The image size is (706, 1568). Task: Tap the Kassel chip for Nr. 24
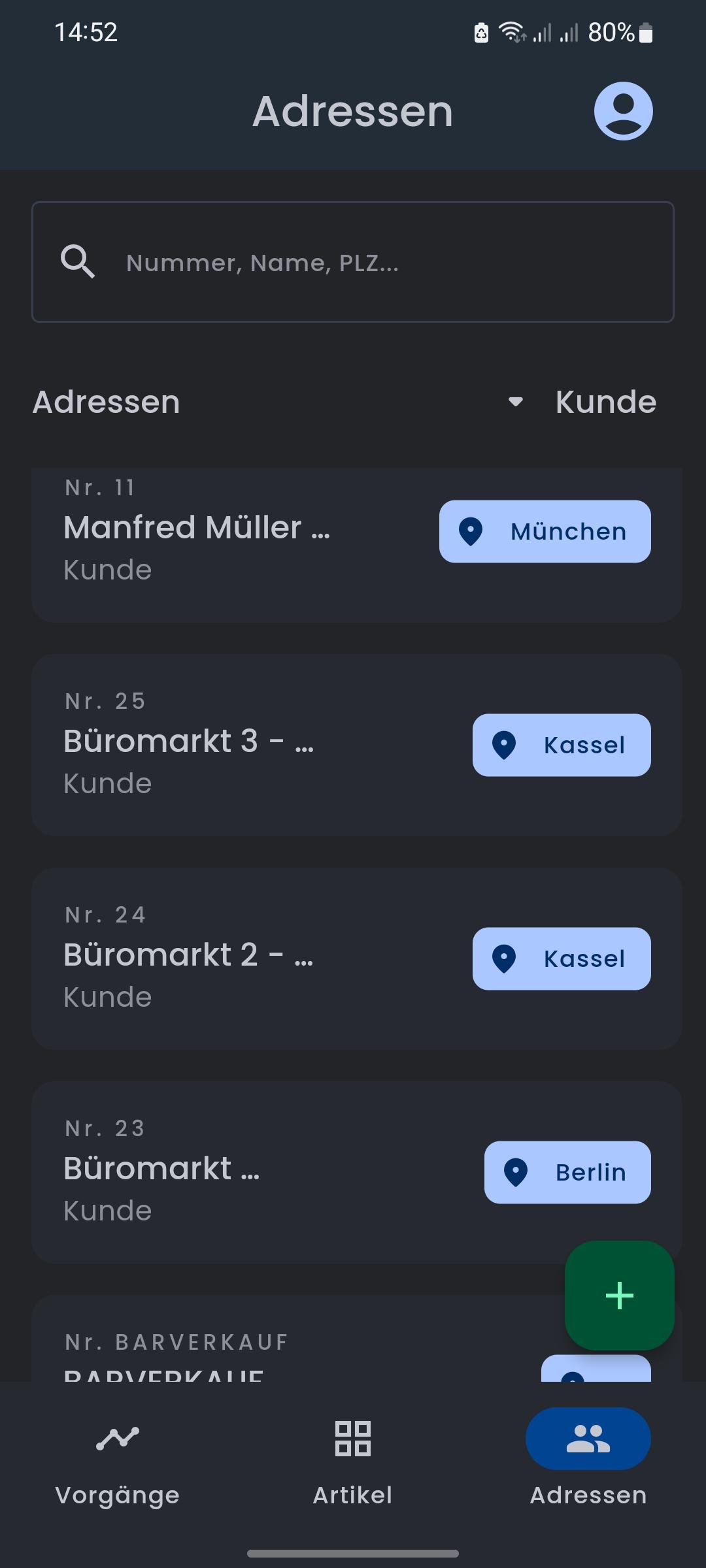click(562, 958)
